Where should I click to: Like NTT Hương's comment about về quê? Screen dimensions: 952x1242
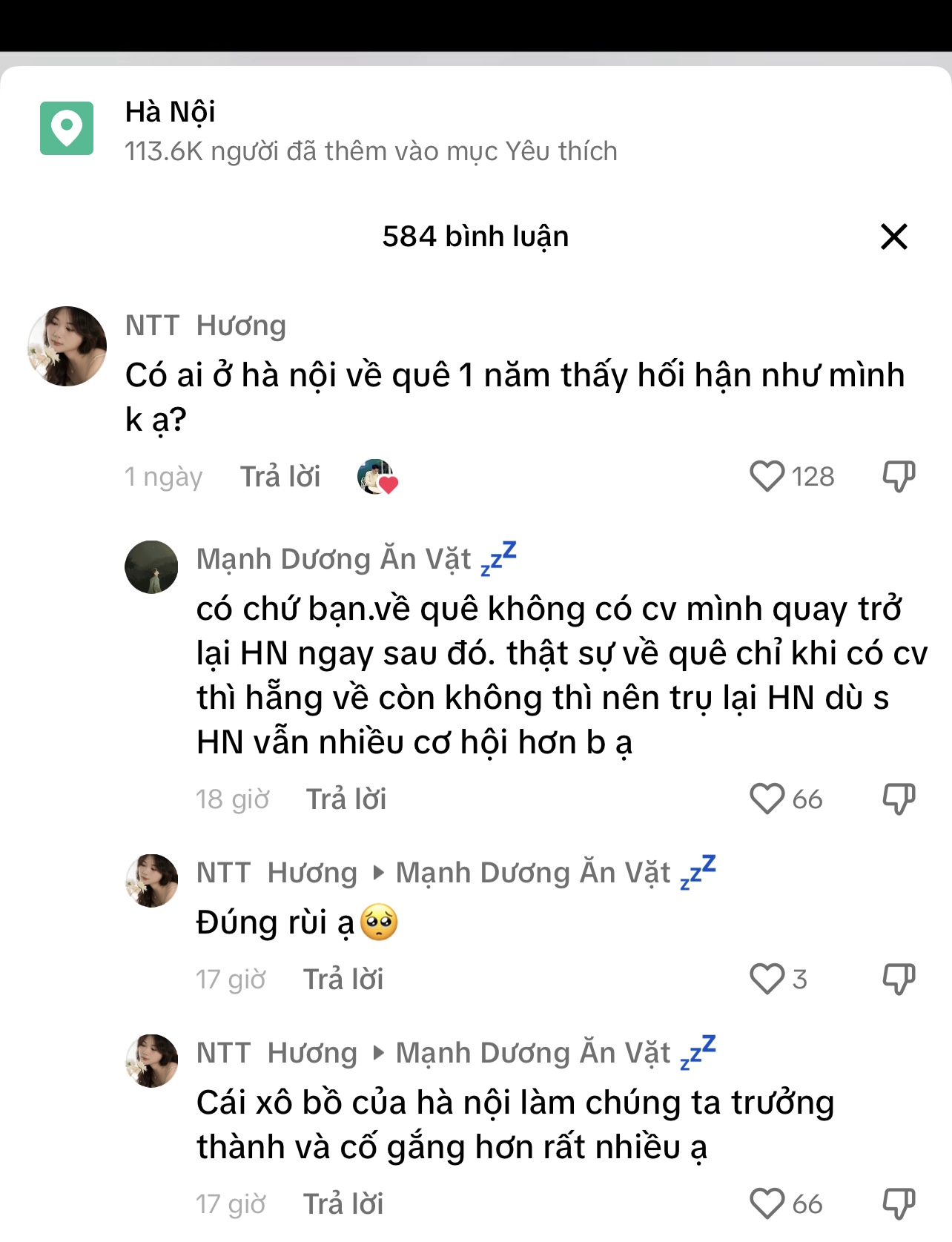pos(767,476)
